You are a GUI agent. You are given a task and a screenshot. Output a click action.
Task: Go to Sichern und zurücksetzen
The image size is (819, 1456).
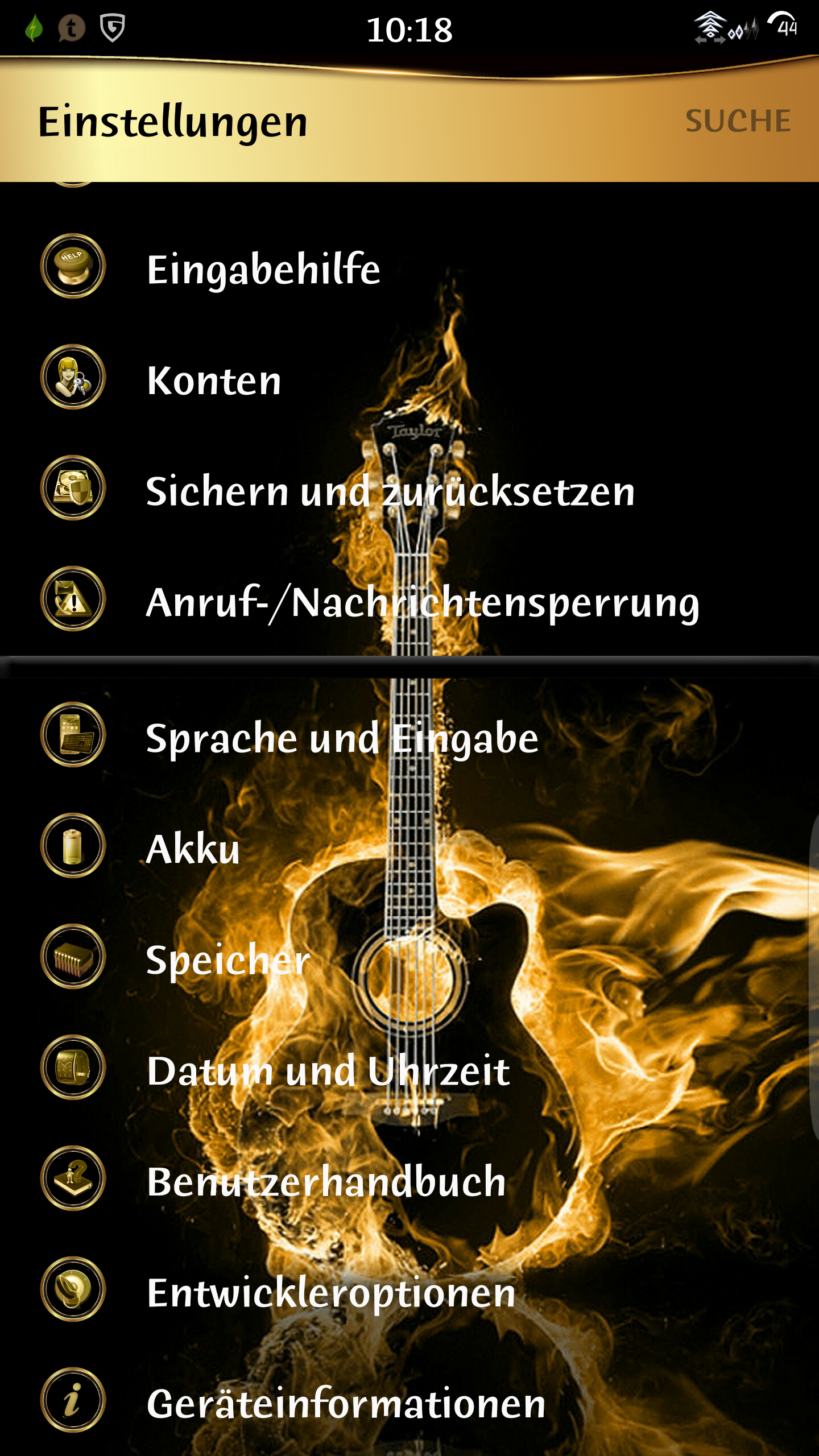(409, 488)
